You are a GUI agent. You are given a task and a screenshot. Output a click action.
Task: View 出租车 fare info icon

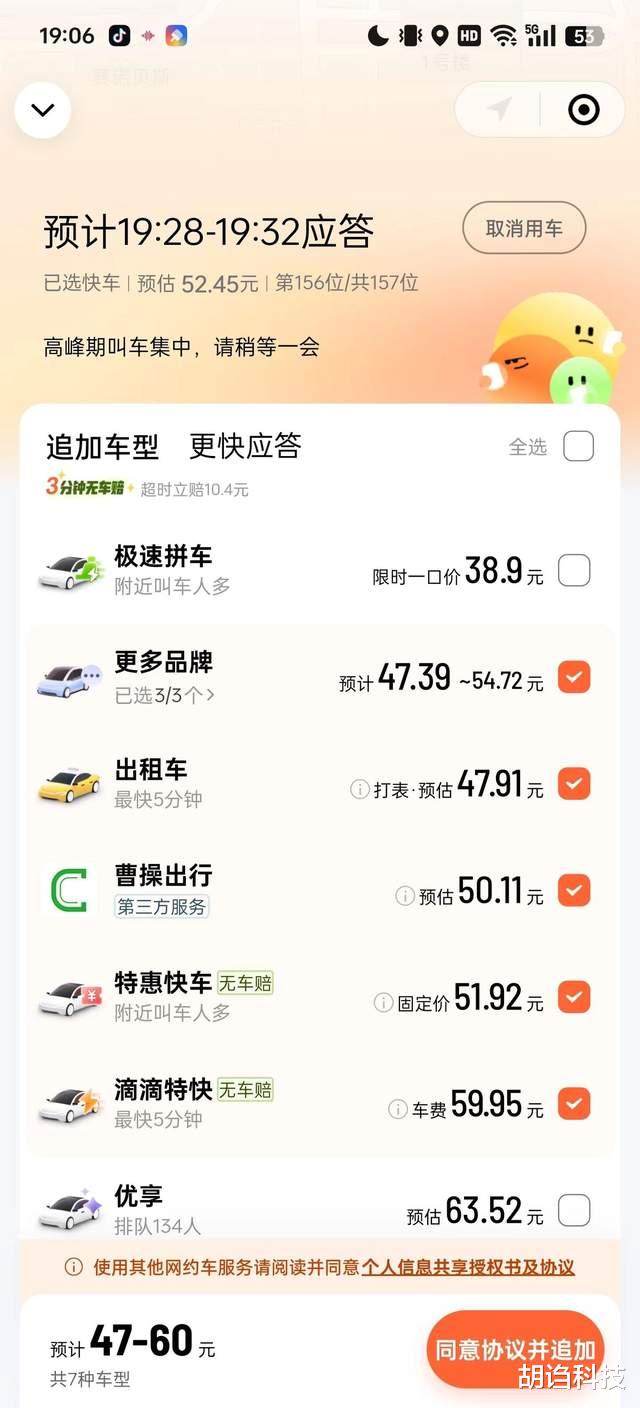click(360, 790)
